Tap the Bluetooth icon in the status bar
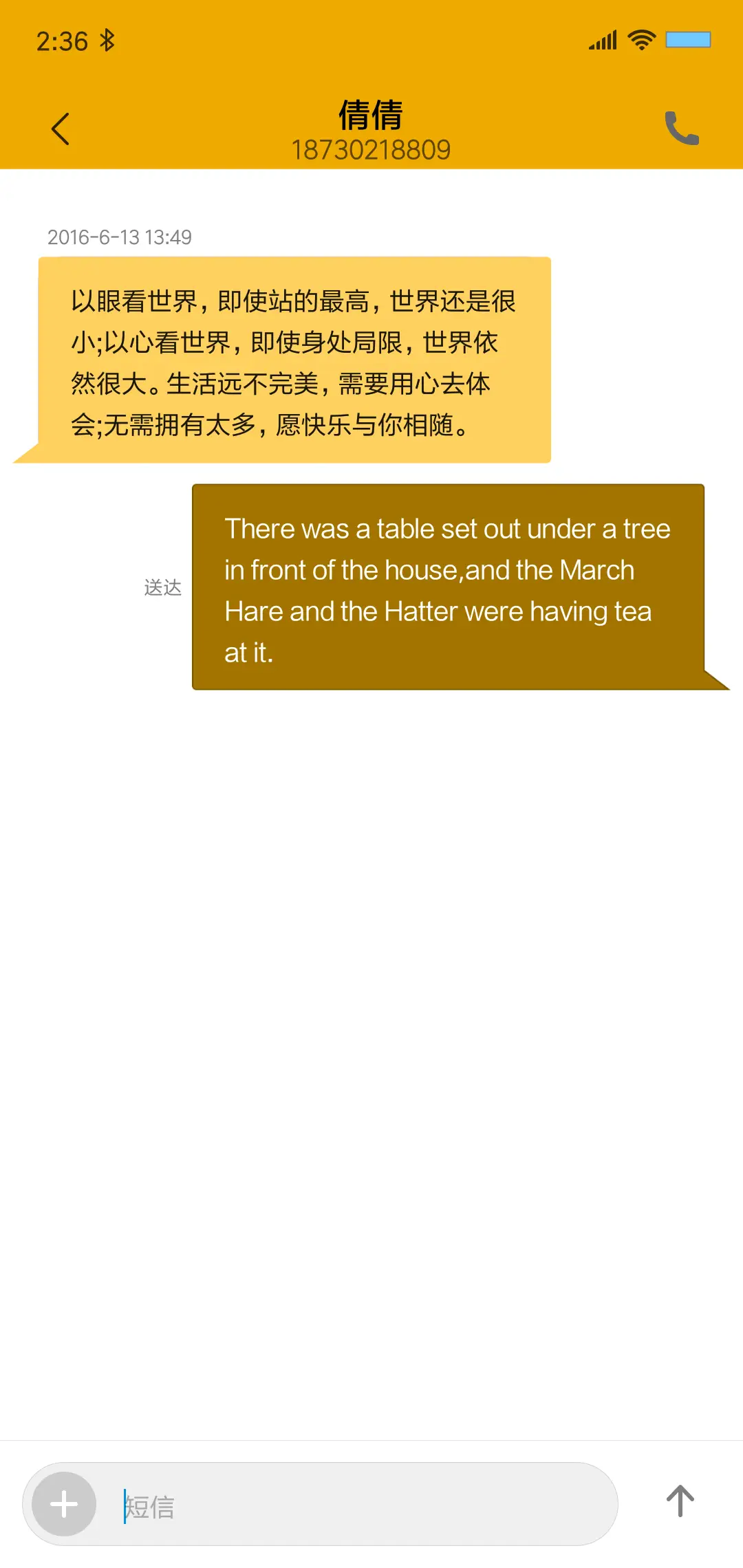Image resolution: width=743 pixels, height=1568 pixels. point(107,40)
